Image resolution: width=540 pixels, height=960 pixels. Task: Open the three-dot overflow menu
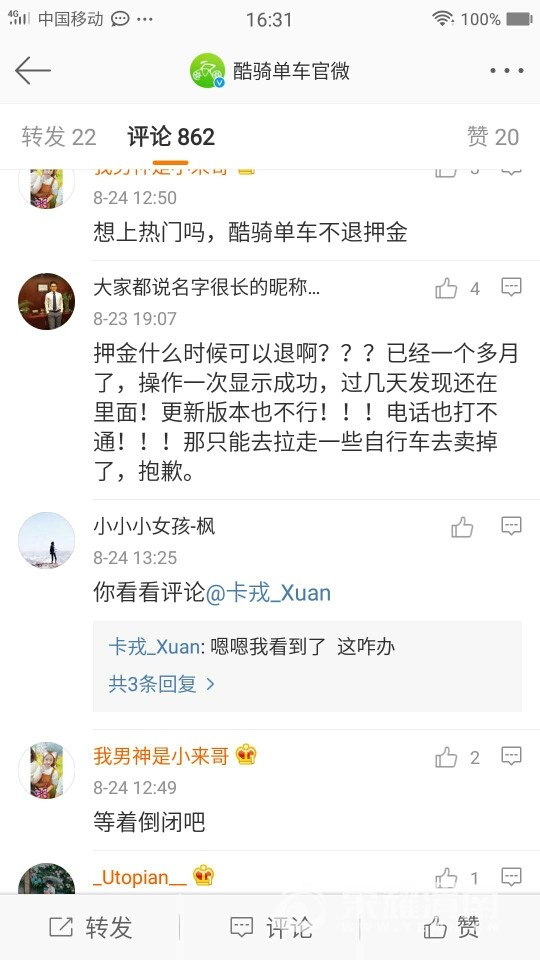pyautogui.click(x=506, y=71)
